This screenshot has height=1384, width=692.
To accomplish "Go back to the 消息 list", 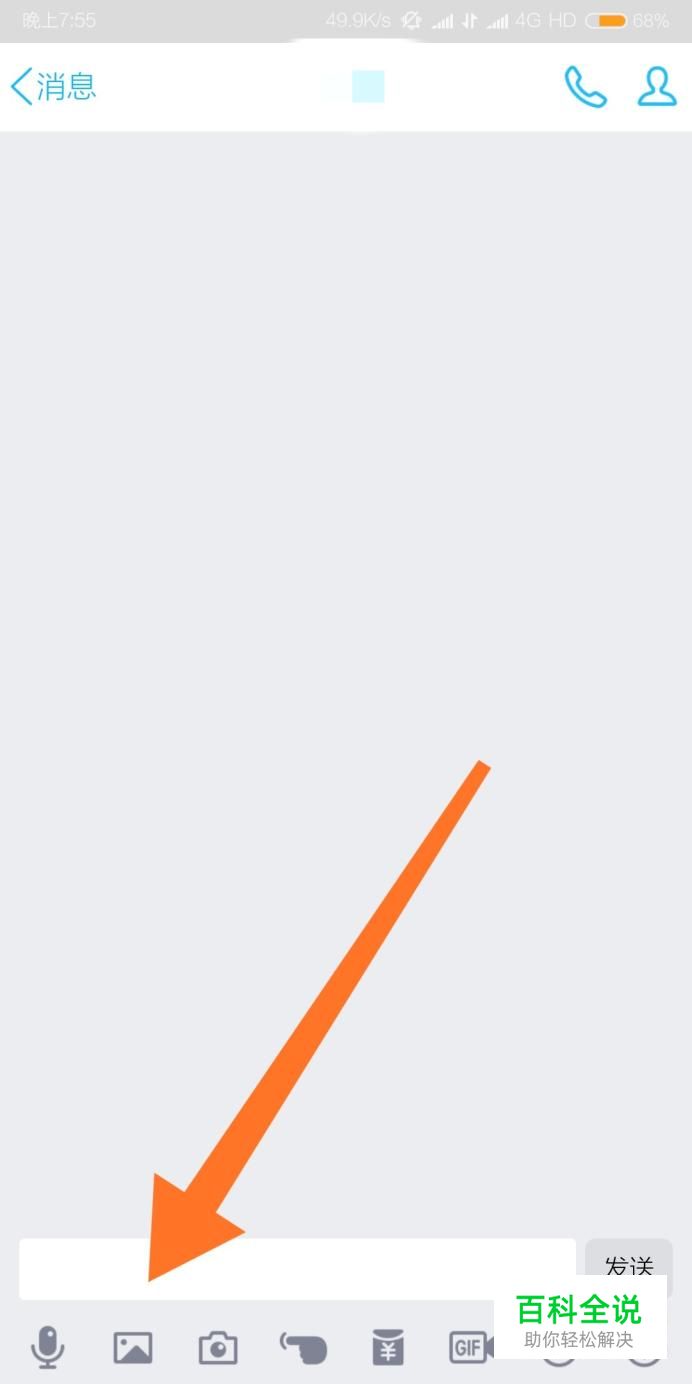I will [53, 87].
